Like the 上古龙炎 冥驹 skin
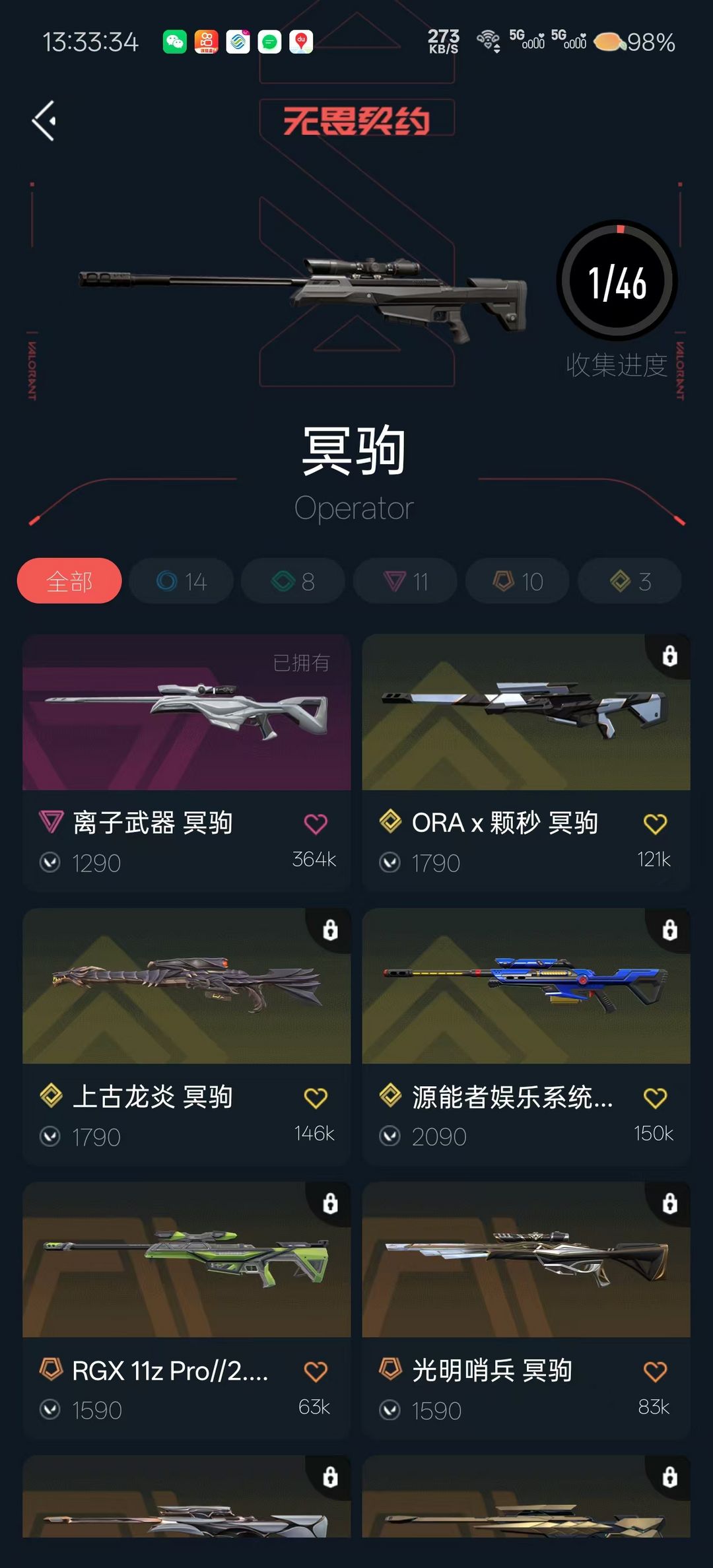This screenshot has width=713, height=1568. point(316,1097)
